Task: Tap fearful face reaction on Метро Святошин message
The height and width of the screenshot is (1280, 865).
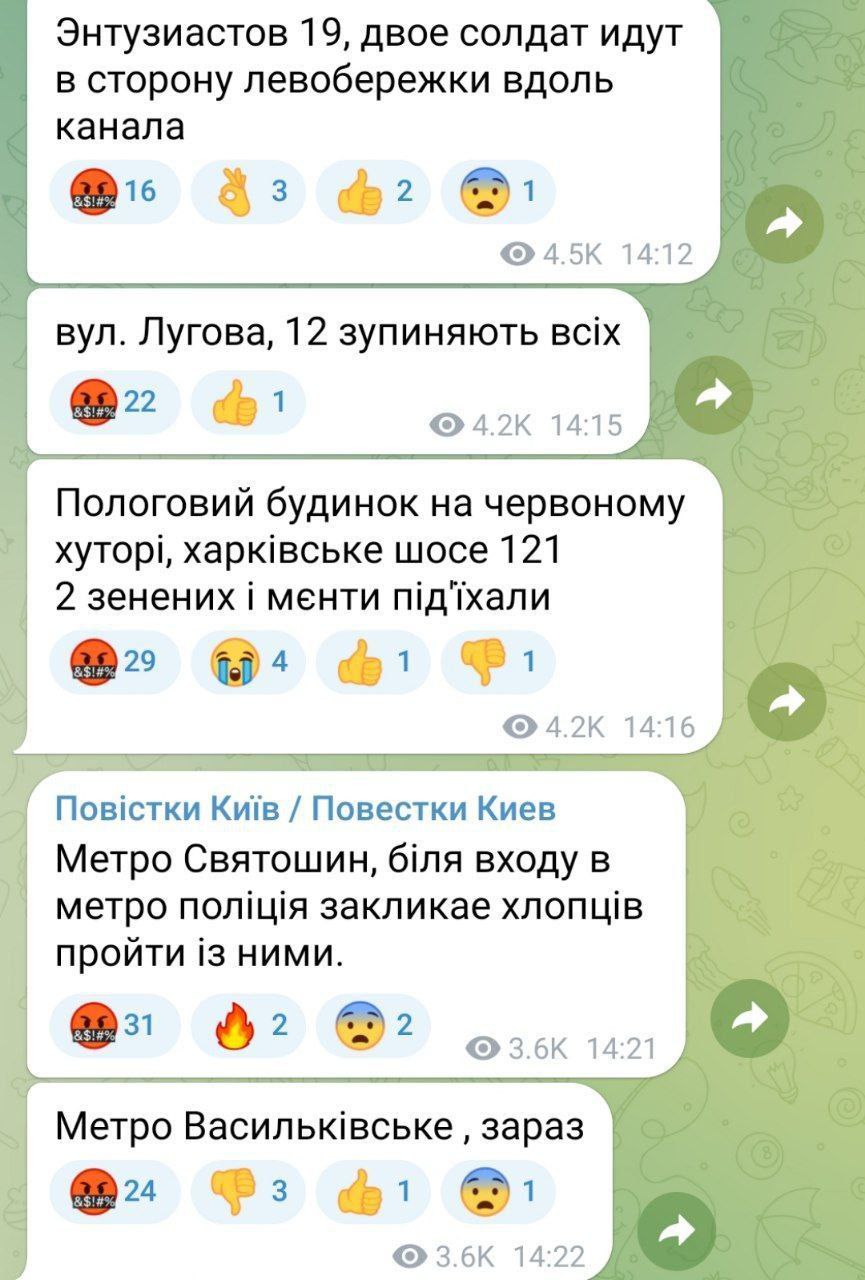Action: (372, 1024)
